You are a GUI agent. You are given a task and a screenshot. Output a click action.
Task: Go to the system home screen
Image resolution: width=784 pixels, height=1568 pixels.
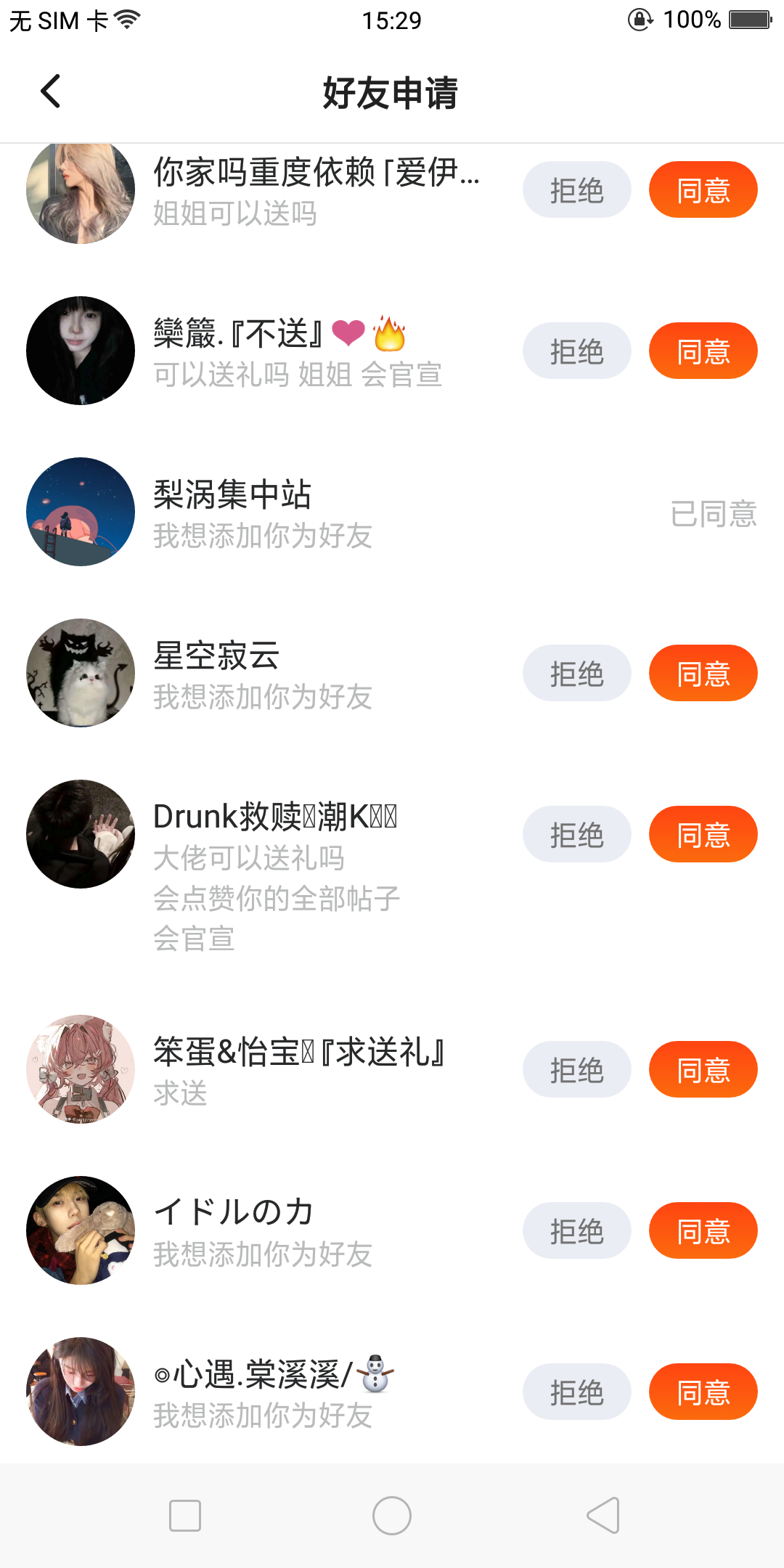[392, 1516]
